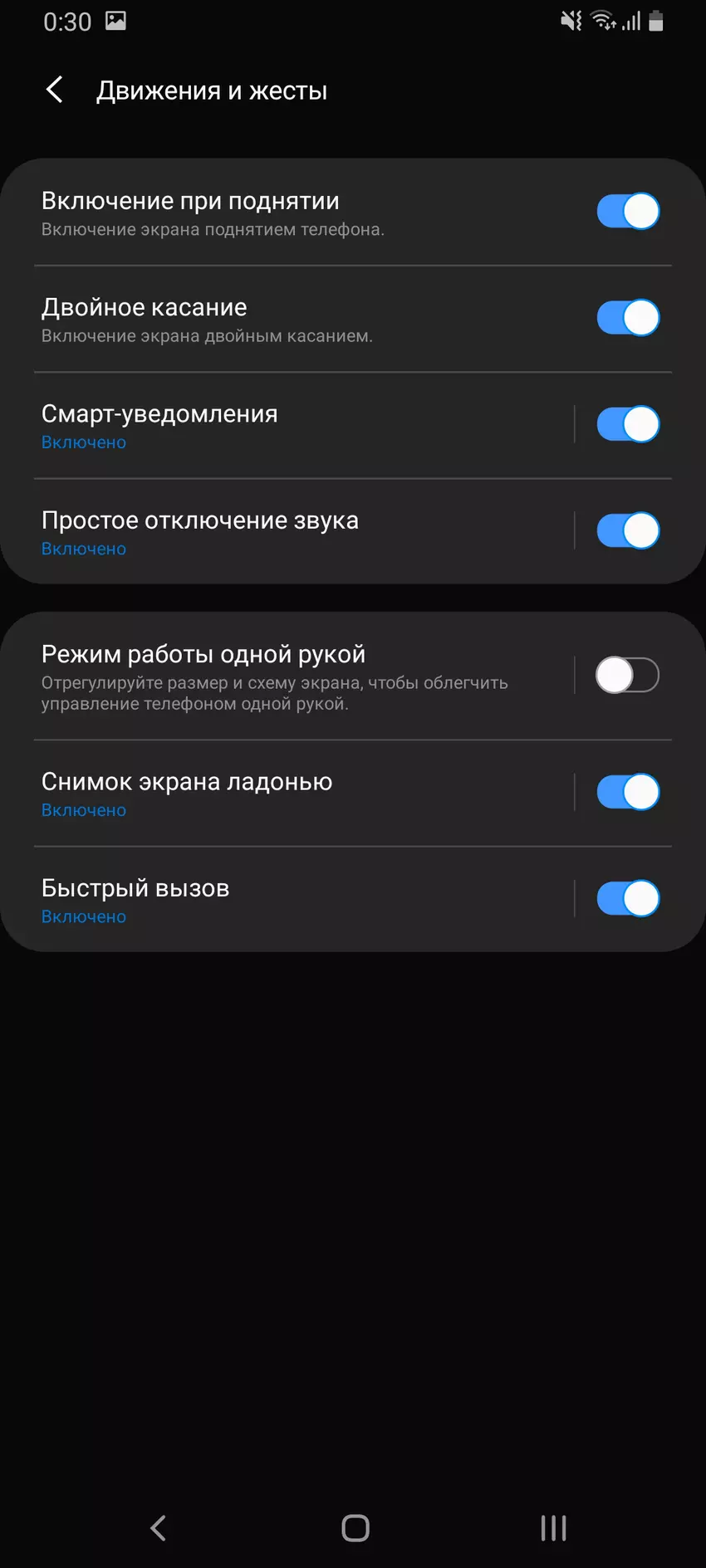Screen dimensions: 706x1568
Task: Switch off Простое отключение звука toggle
Action: point(627,530)
